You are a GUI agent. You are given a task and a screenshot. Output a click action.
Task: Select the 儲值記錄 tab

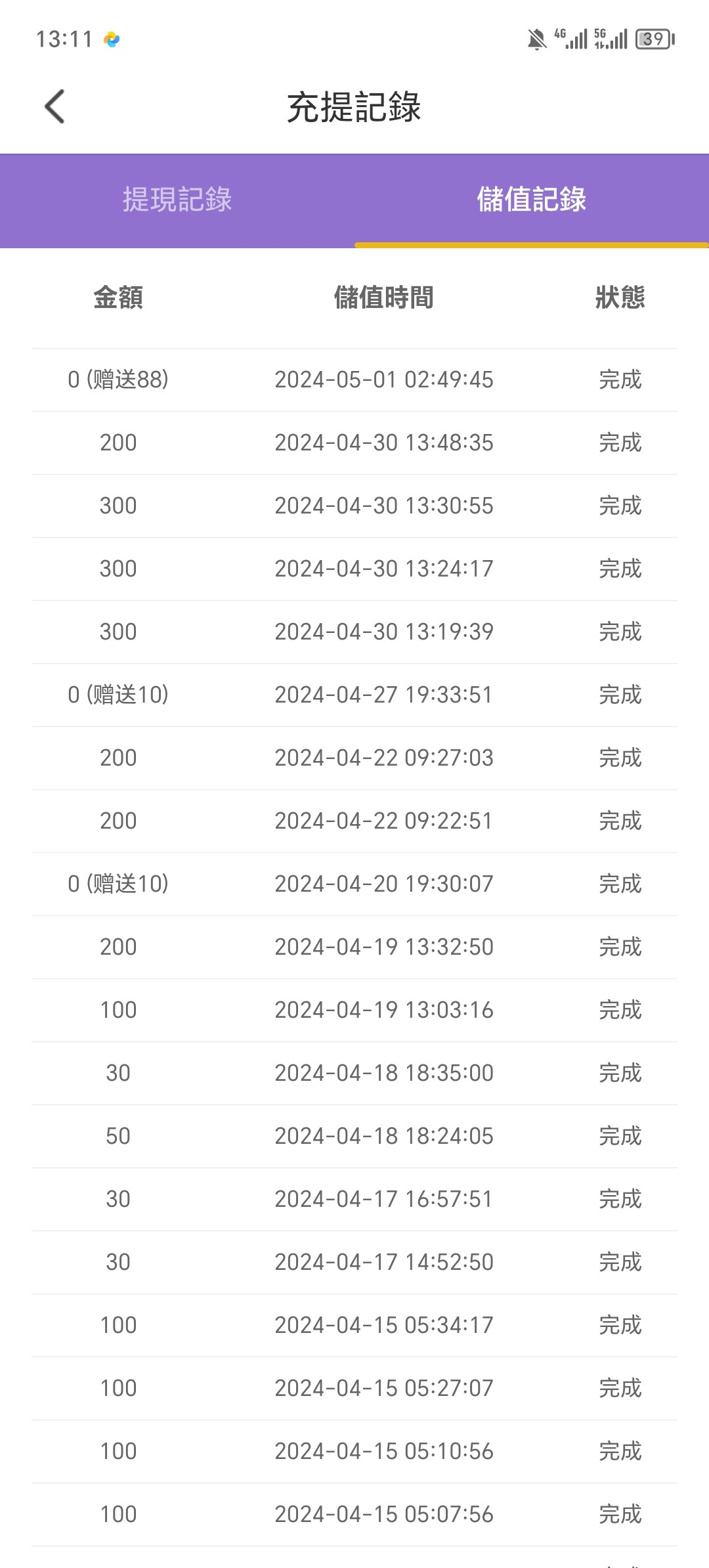[532, 200]
